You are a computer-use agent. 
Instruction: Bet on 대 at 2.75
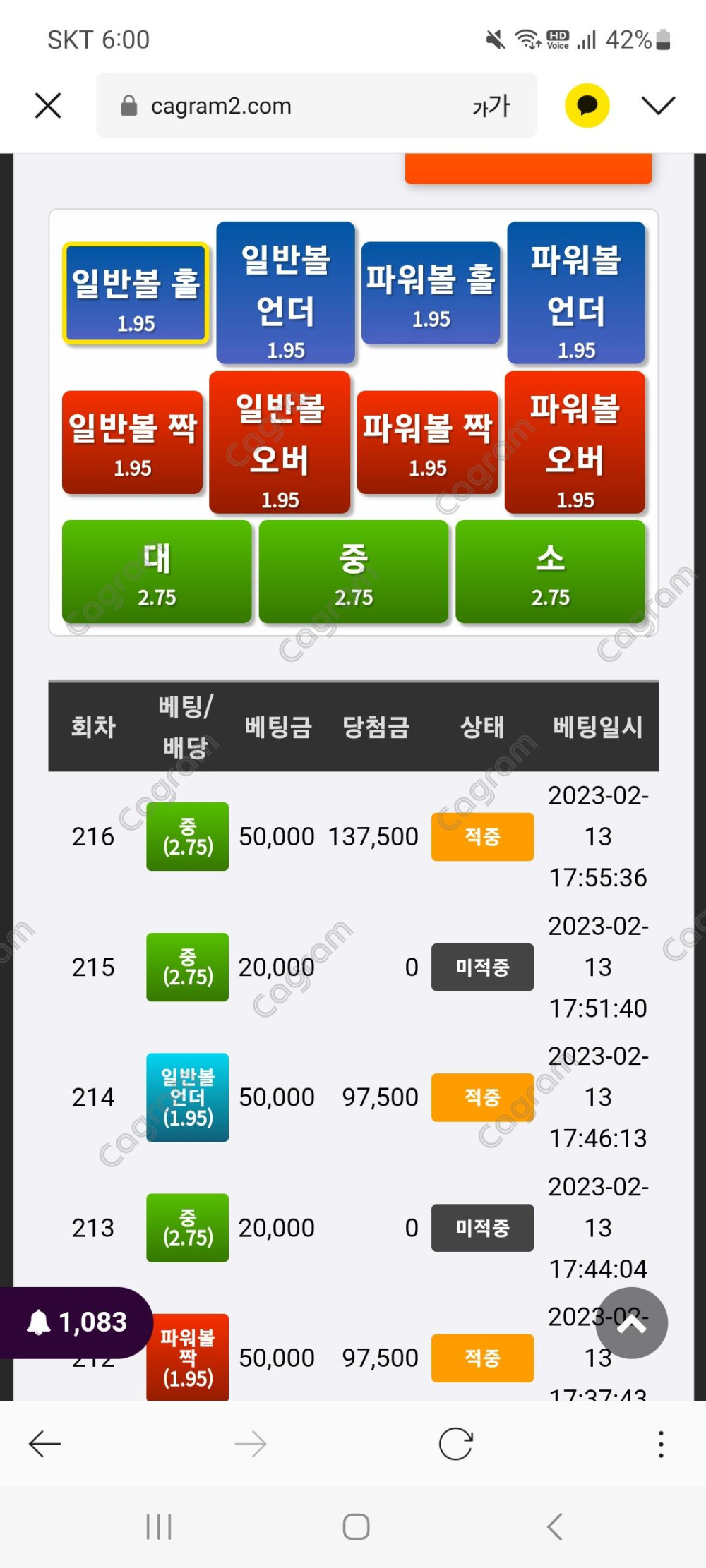click(157, 572)
